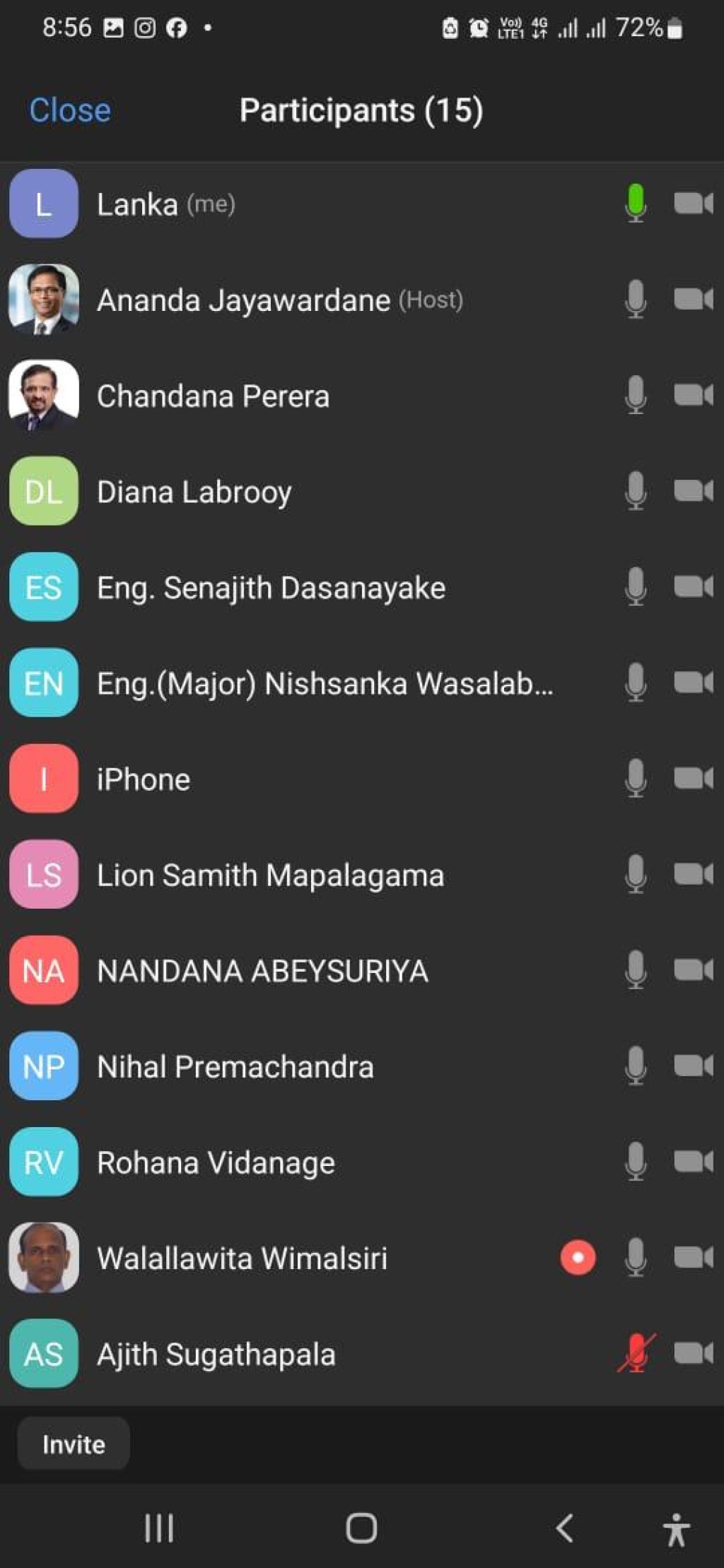Tap the camera icon next to Lanka
This screenshot has width=724, height=1568.
(693, 204)
